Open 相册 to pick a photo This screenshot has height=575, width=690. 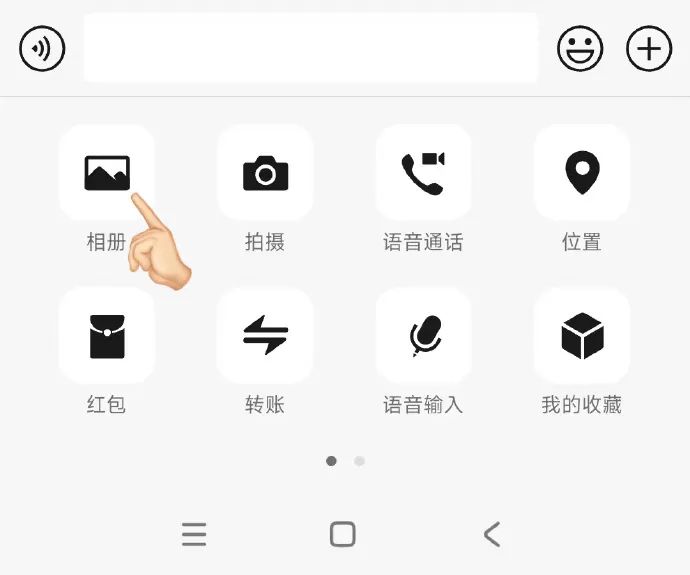[106, 173]
